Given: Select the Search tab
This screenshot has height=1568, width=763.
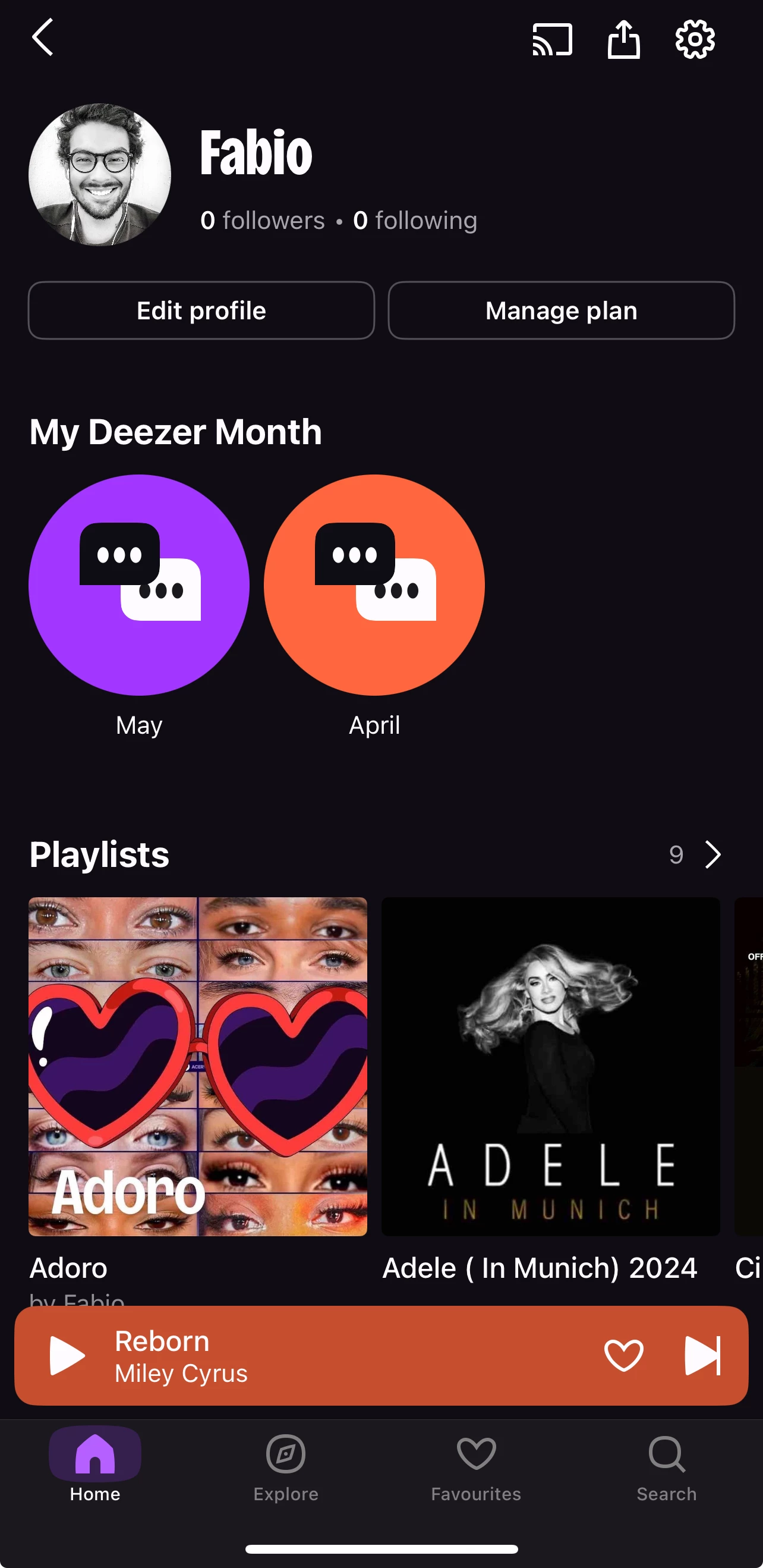Looking at the screenshot, I should (x=667, y=1465).
